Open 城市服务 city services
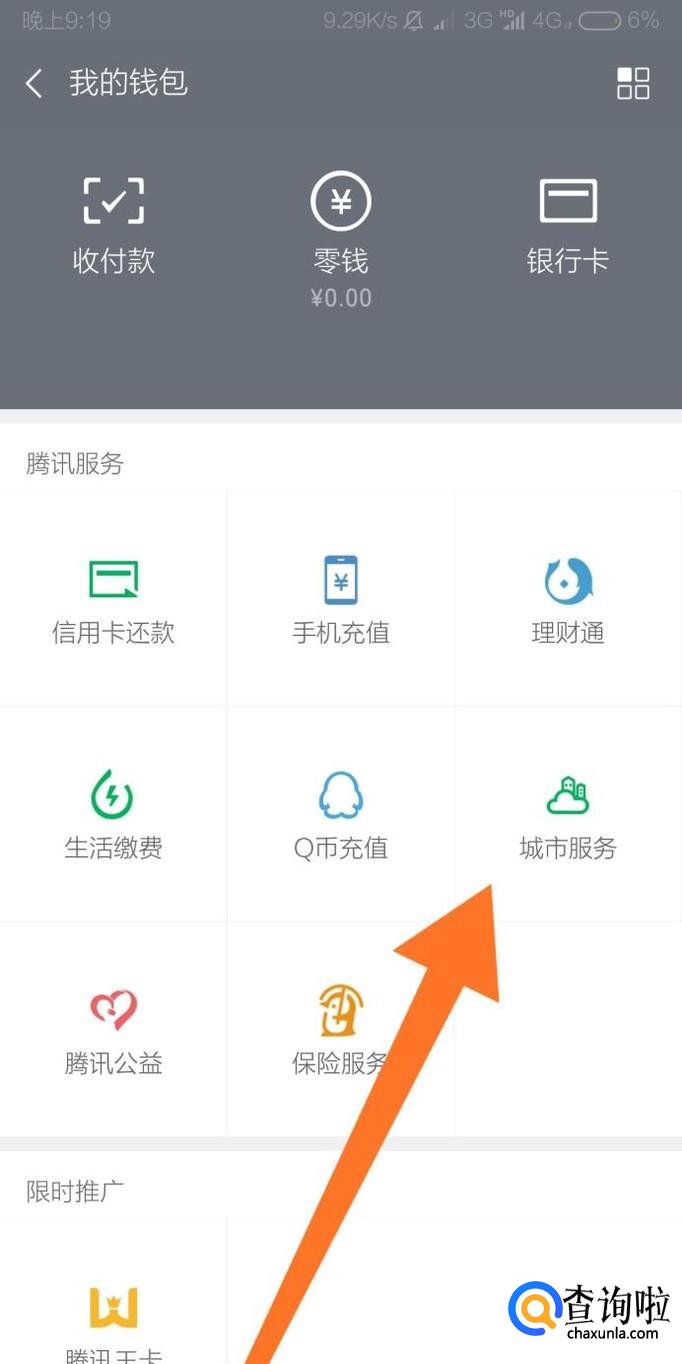 click(568, 815)
